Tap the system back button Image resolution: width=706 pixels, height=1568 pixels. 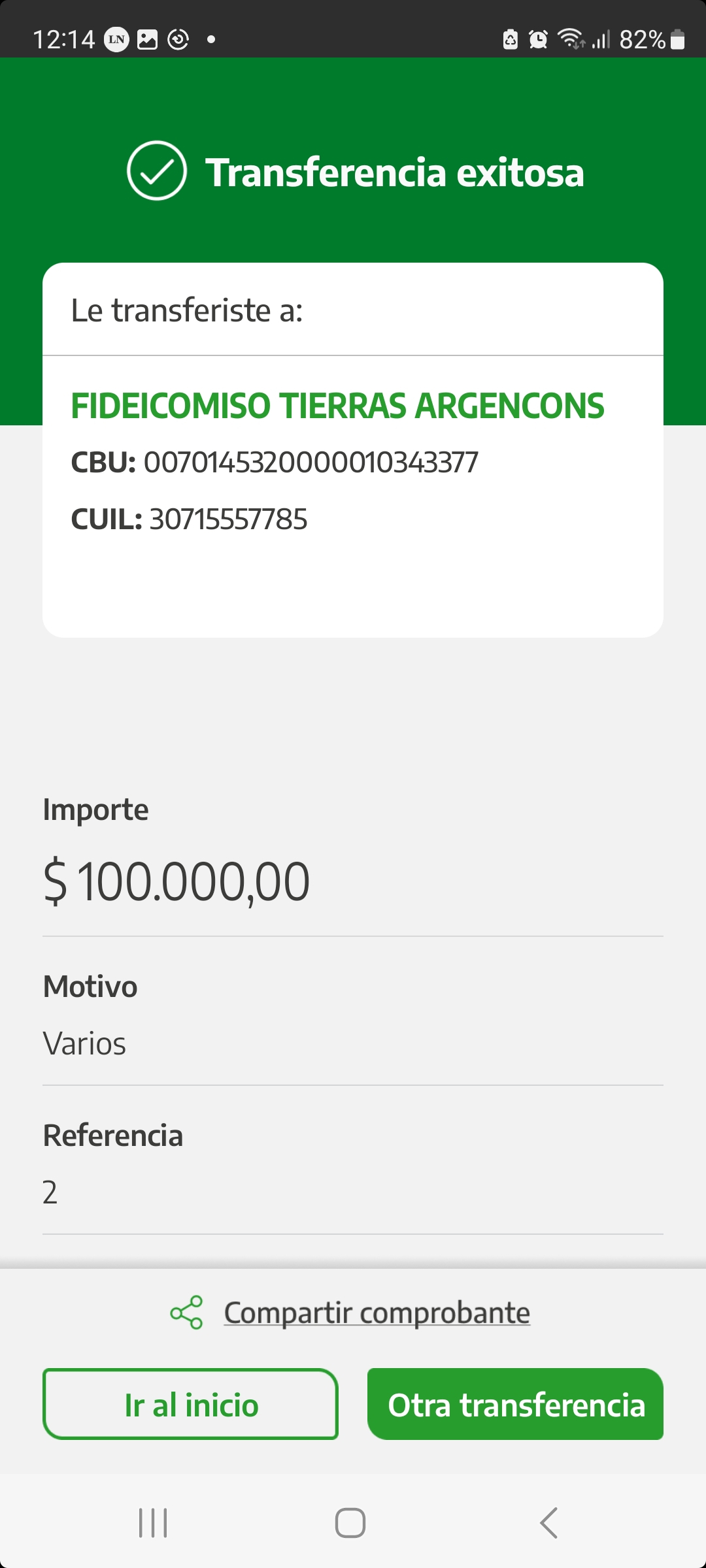549,1523
